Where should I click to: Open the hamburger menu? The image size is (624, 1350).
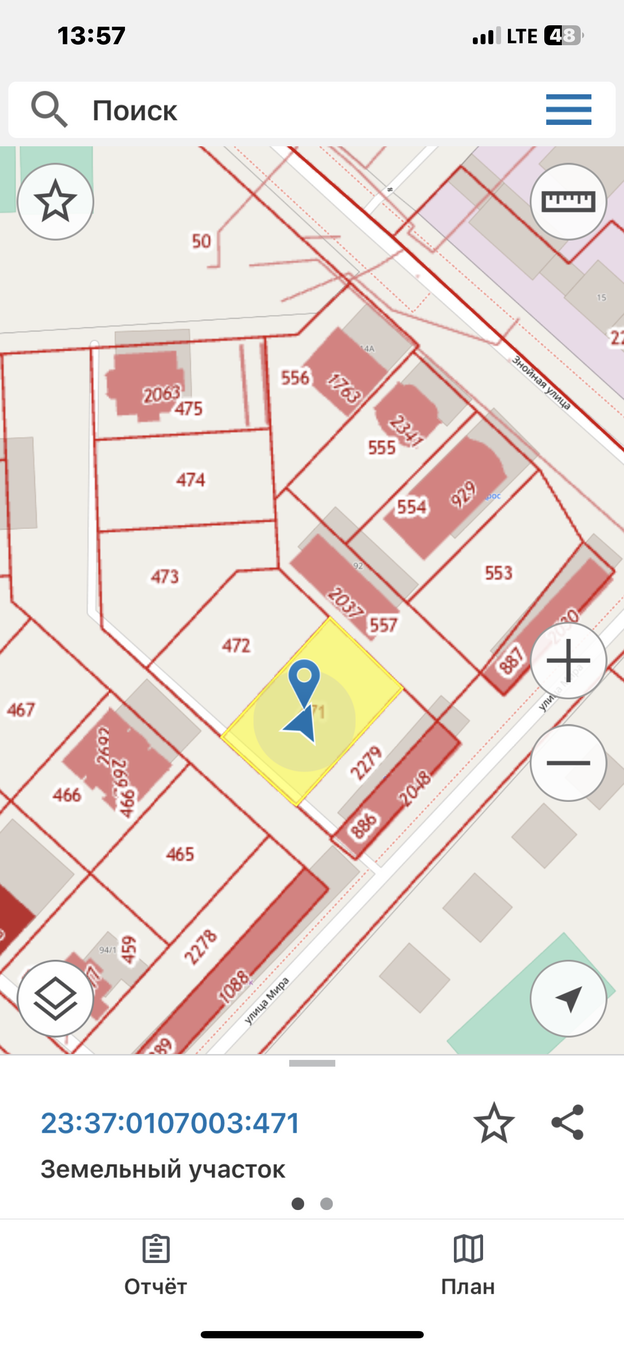pyautogui.click(x=568, y=109)
